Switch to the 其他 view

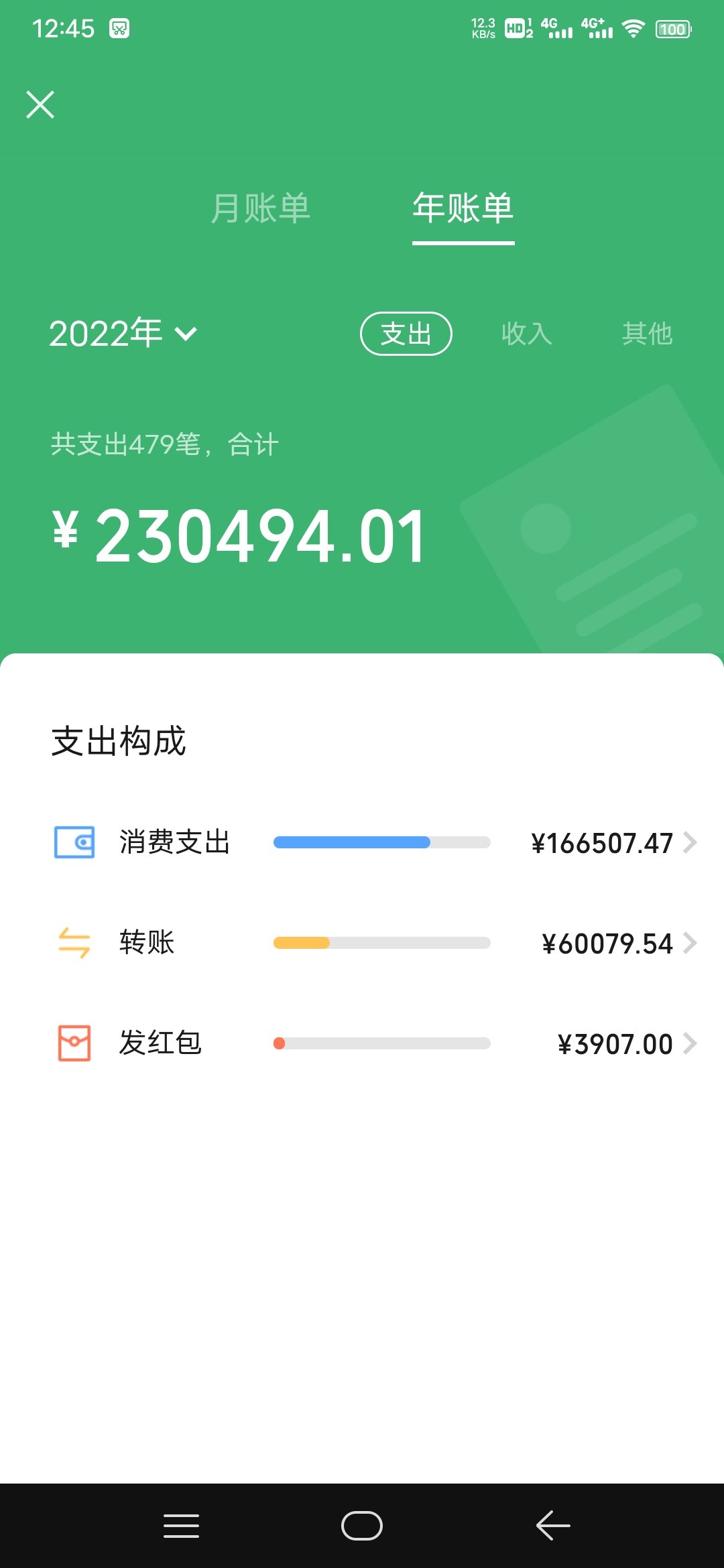click(648, 334)
